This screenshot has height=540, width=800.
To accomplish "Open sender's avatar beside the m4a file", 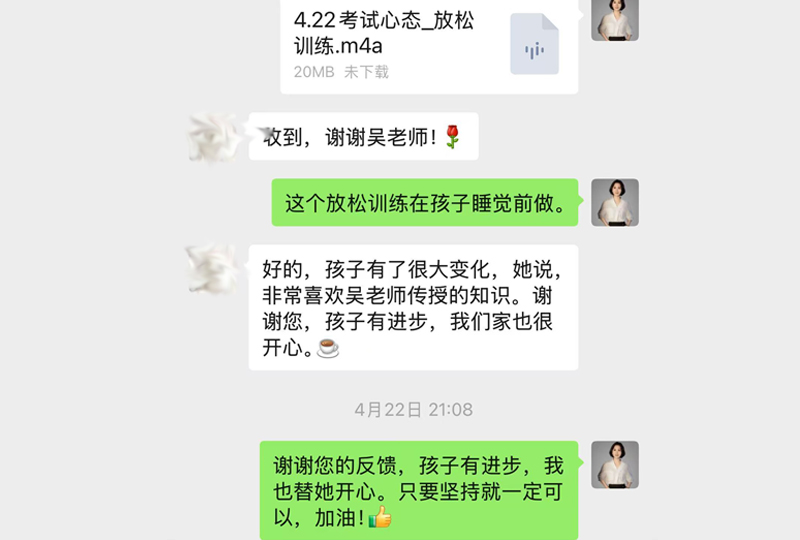I will pyautogui.click(x=614, y=19).
